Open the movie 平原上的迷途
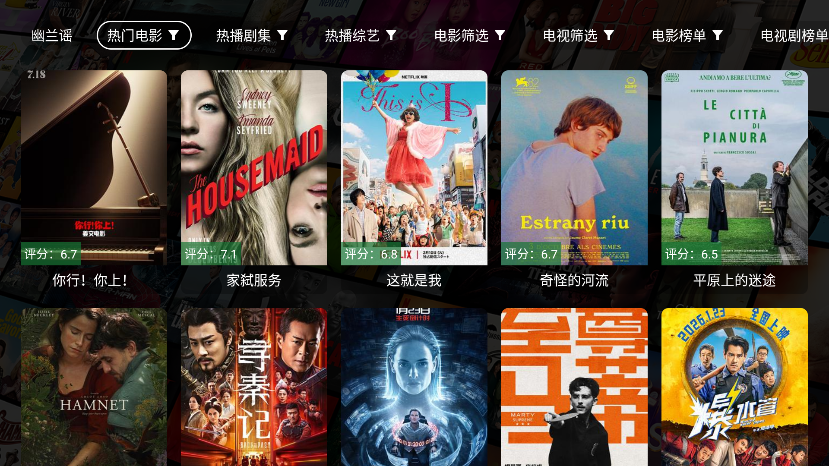 [734, 168]
